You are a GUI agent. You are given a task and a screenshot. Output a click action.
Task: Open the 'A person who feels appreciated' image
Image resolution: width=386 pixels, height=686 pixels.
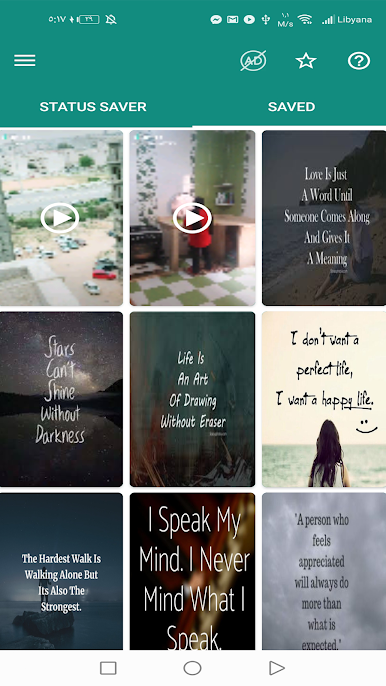[324, 571]
